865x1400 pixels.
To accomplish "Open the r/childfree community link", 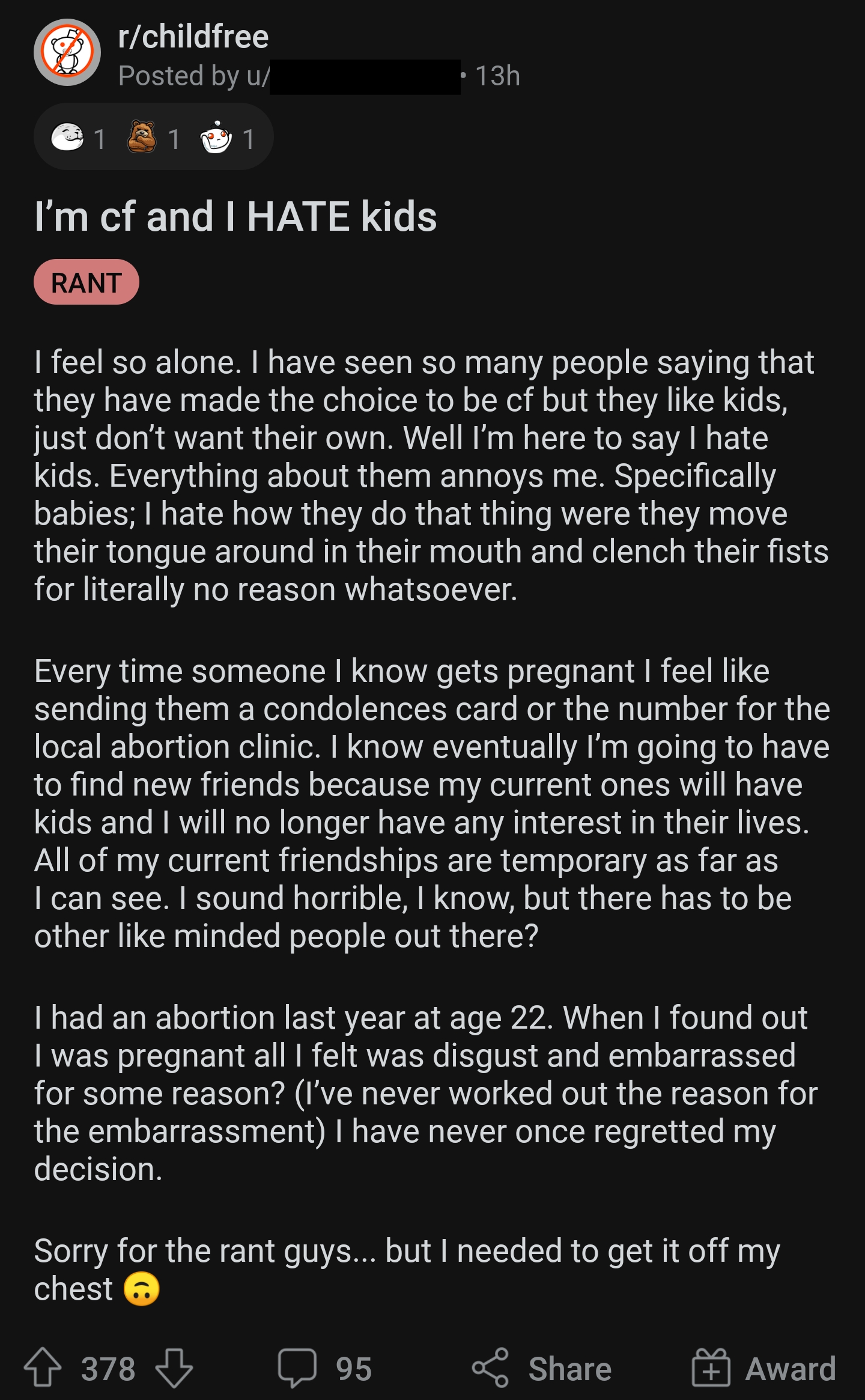I will (x=193, y=37).
